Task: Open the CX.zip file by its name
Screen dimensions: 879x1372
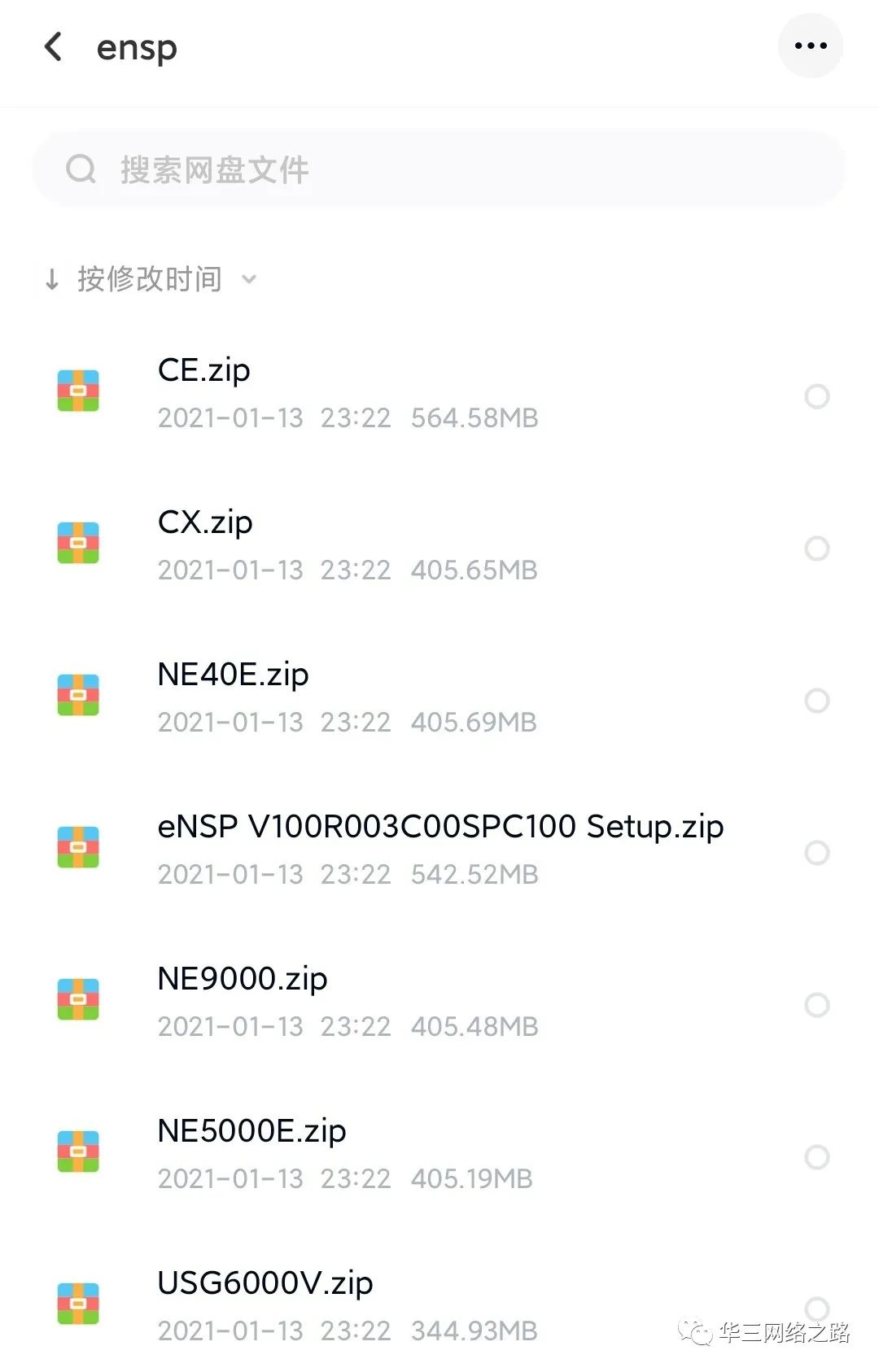Action: 204,523
